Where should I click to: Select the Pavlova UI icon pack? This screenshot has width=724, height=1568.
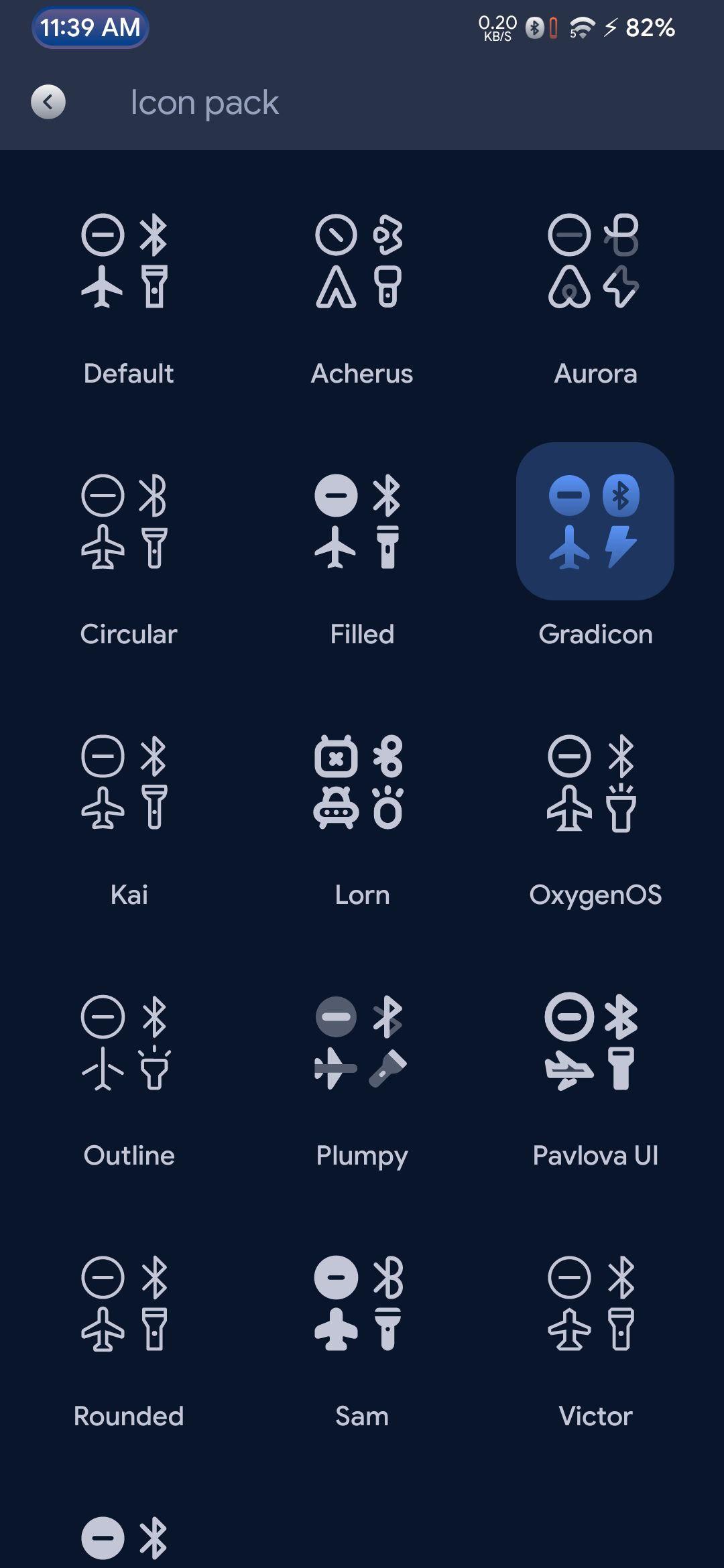pos(595,1043)
